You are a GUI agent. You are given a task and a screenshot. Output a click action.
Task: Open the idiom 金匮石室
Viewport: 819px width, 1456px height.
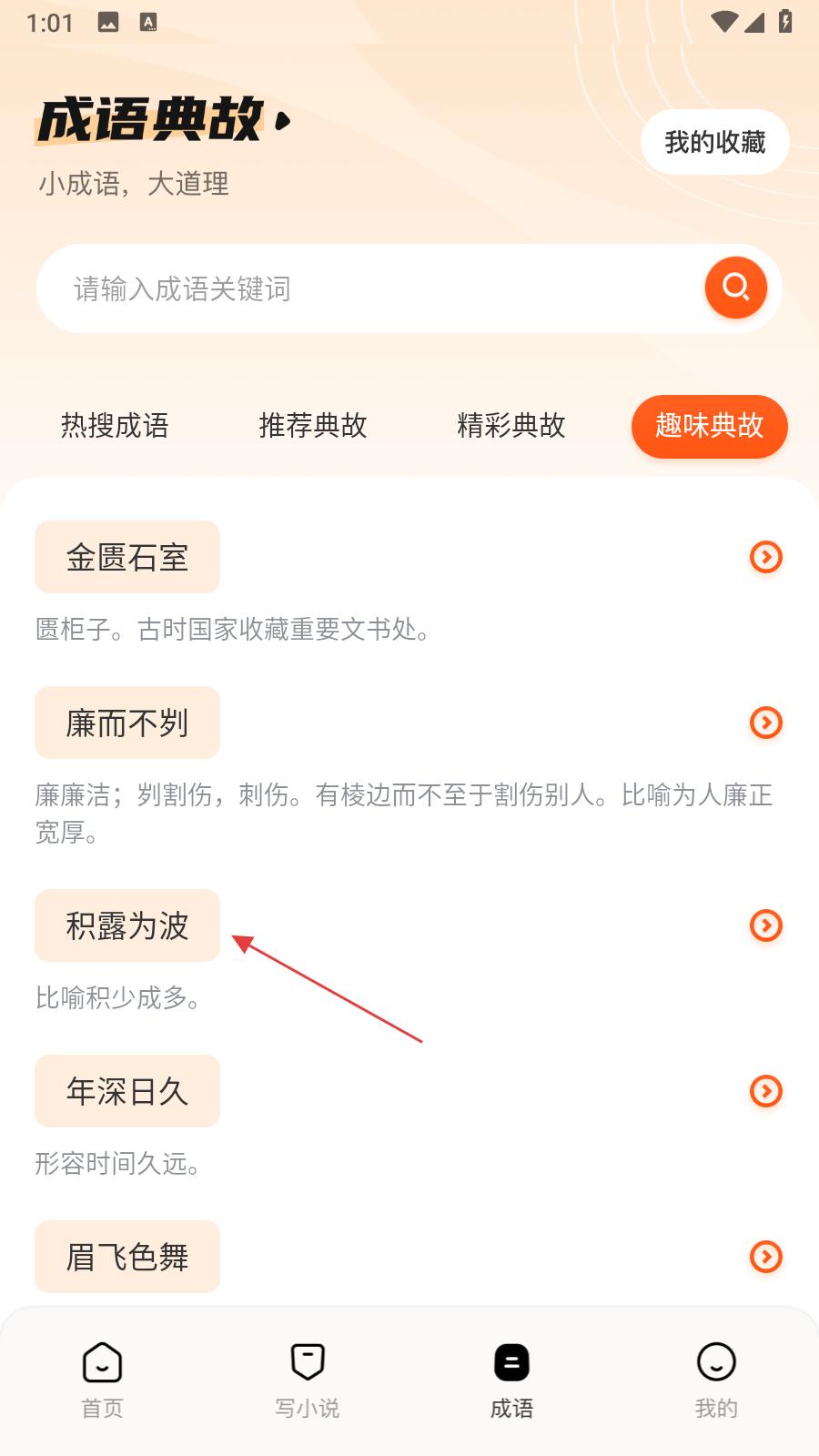pos(127,557)
